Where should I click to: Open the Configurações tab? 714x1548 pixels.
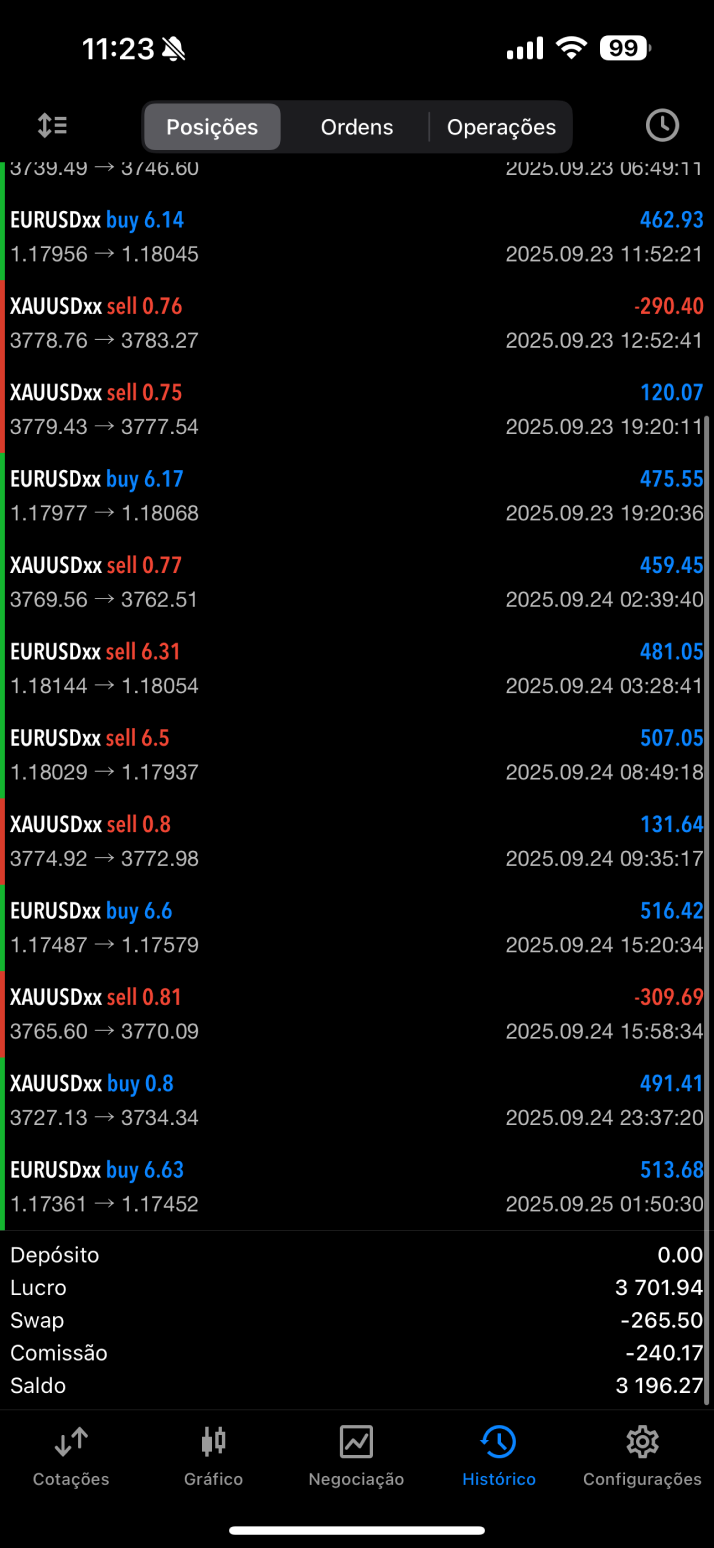click(x=642, y=1457)
